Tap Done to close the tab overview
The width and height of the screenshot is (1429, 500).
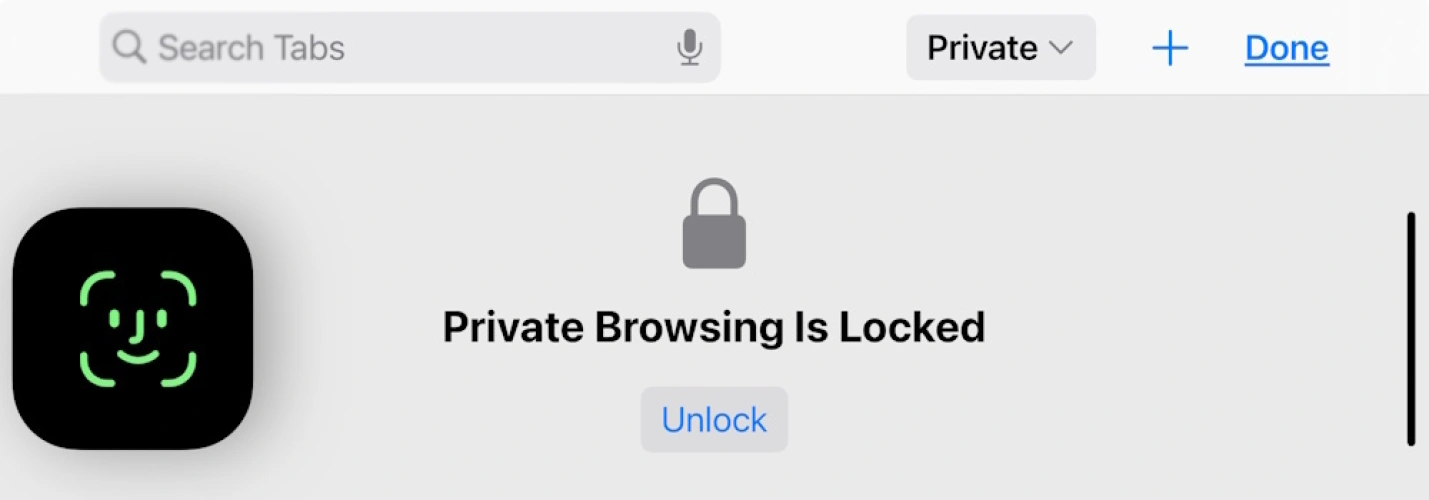click(1286, 48)
